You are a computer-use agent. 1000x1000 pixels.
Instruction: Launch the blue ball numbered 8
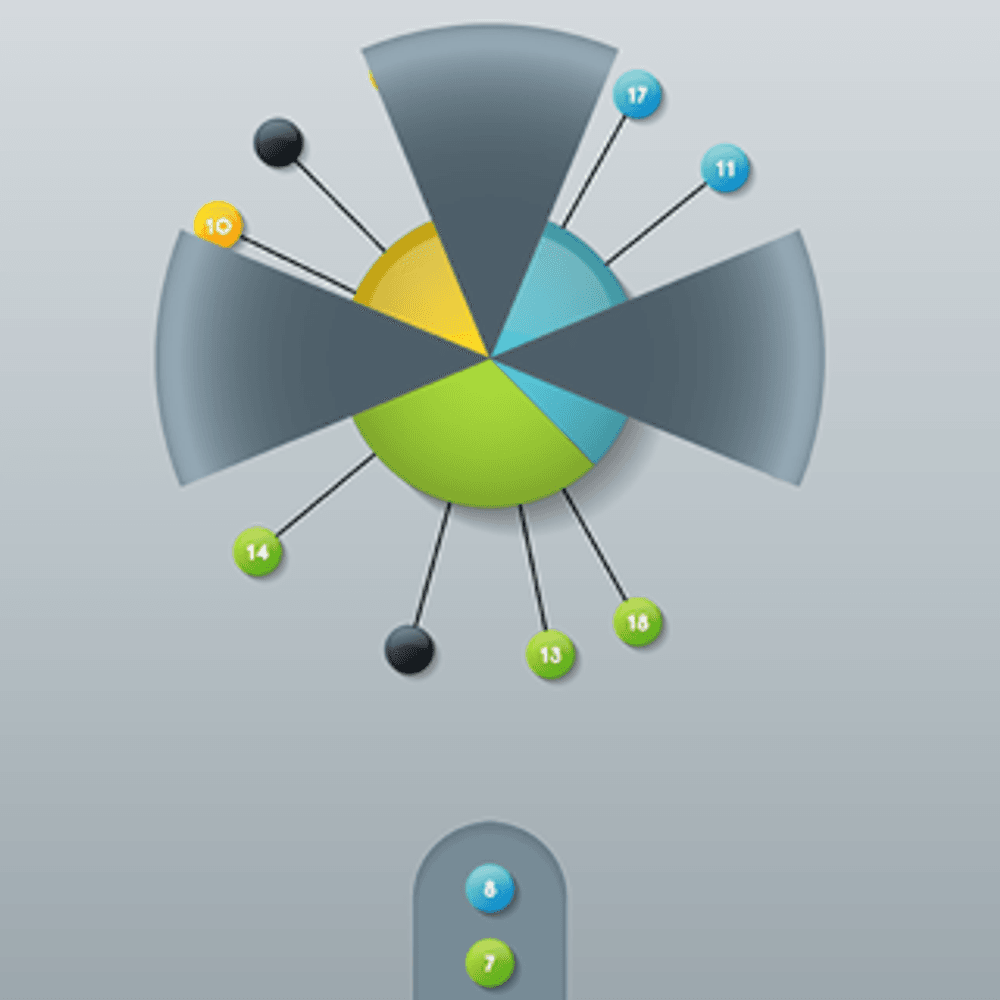[x=490, y=889]
